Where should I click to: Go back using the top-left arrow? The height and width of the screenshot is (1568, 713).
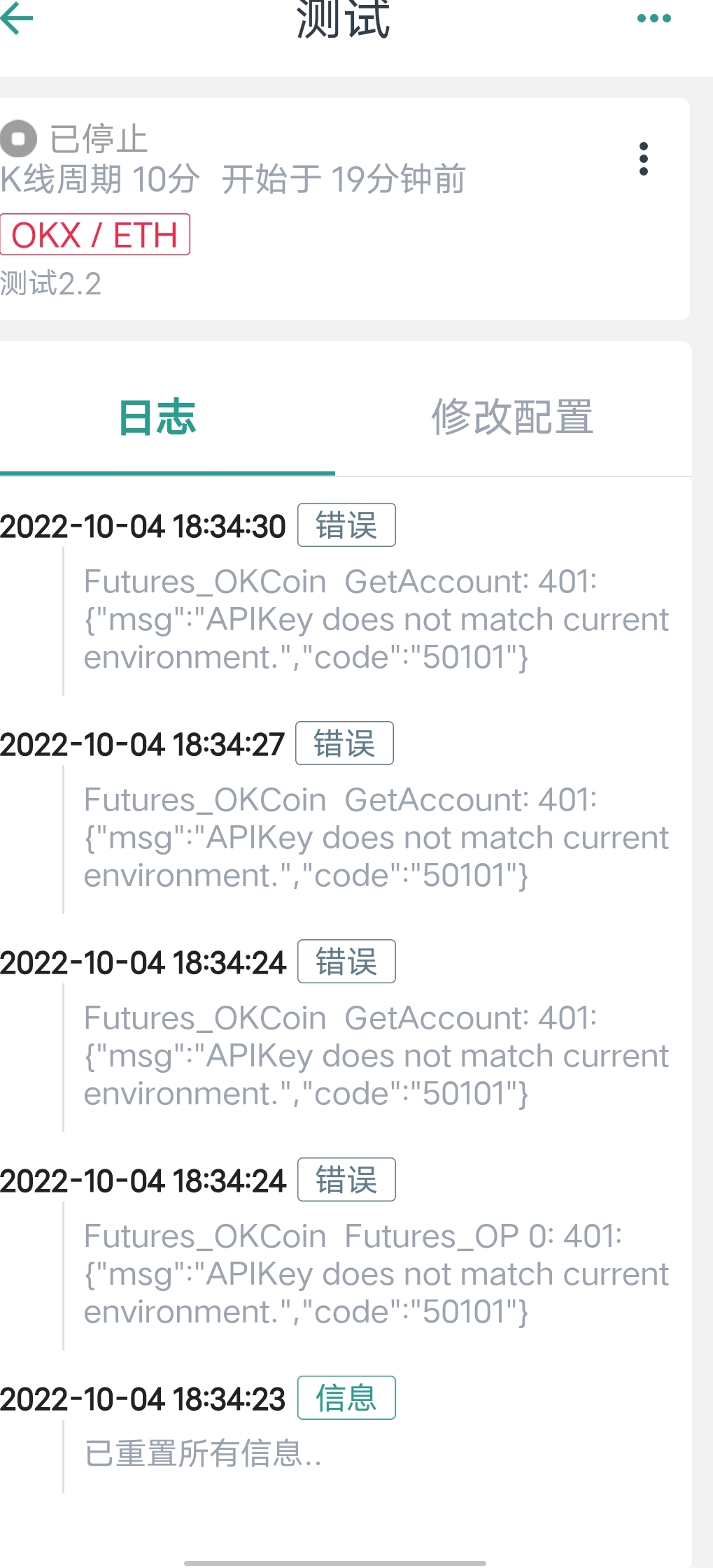pyautogui.click(x=18, y=19)
